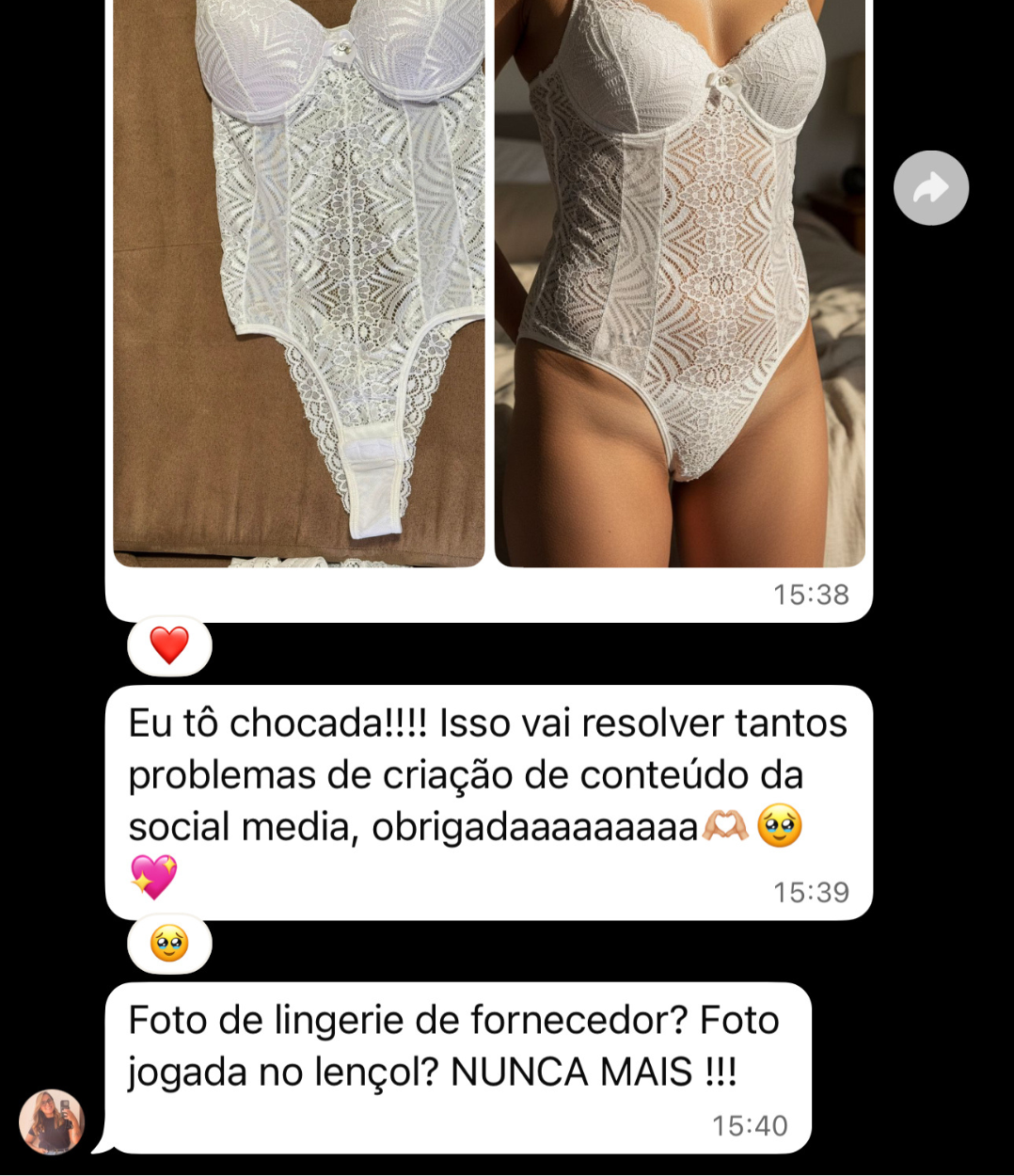Open the right photo of bodysuit being worn
This screenshot has width=1014, height=1176.
point(679,282)
